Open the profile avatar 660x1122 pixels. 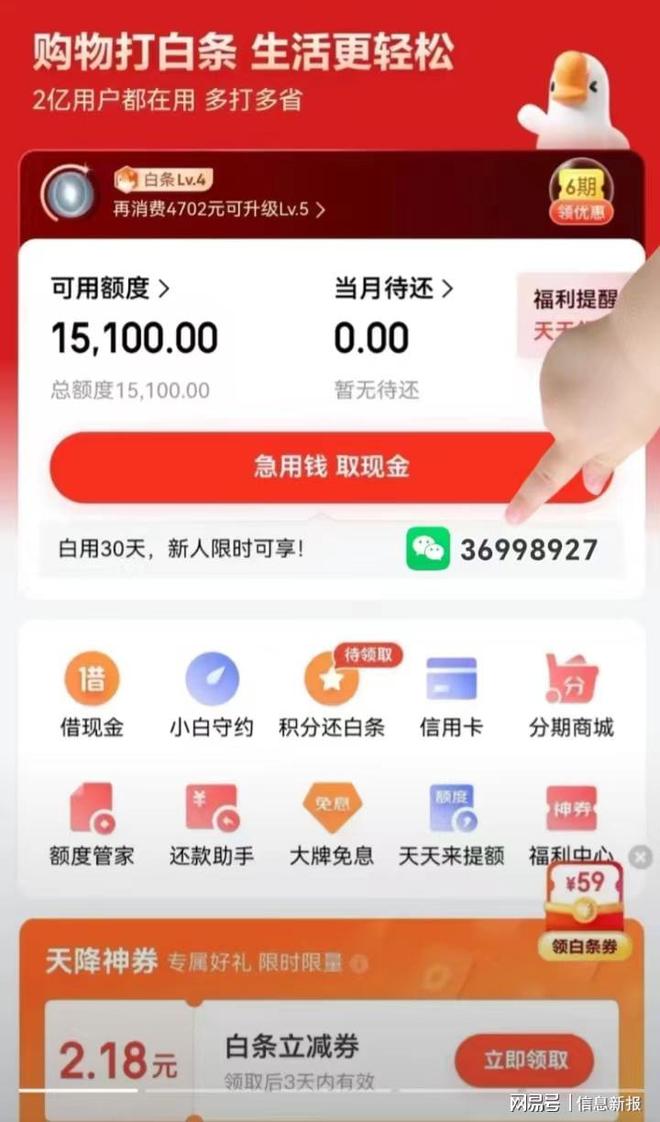69,193
